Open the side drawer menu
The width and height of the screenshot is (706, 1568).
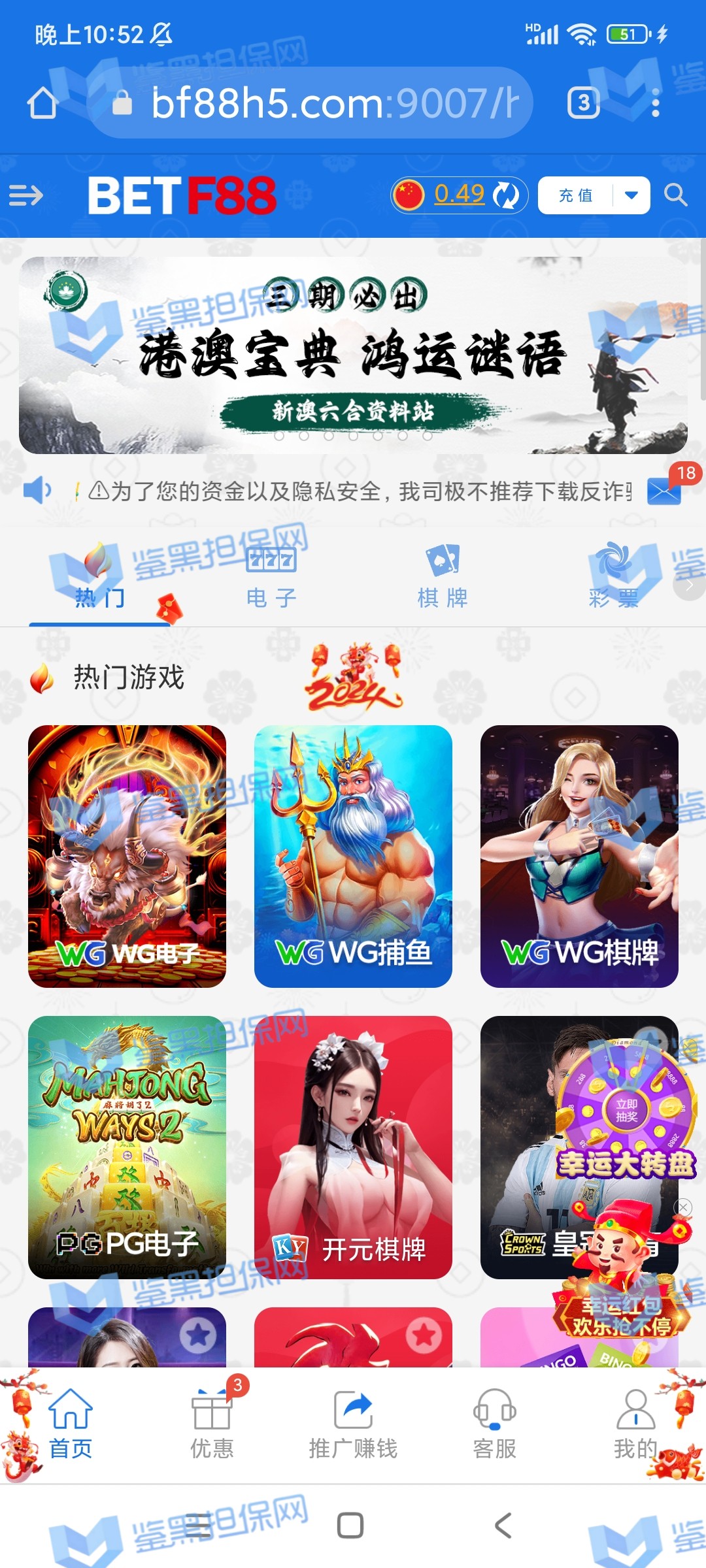(26, 195)
